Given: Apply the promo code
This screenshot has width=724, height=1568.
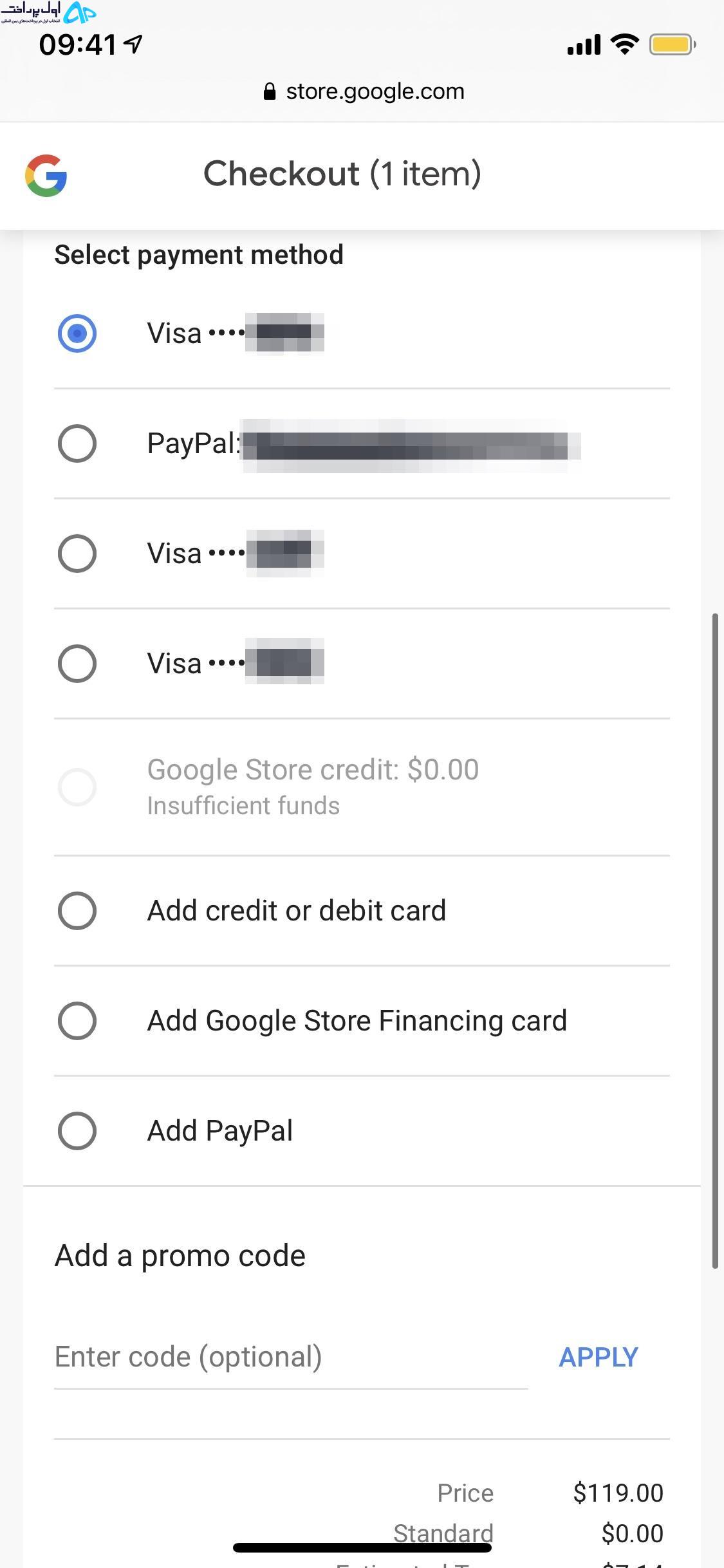Looking at the screenshot, I should click(x=599, y=1357).
